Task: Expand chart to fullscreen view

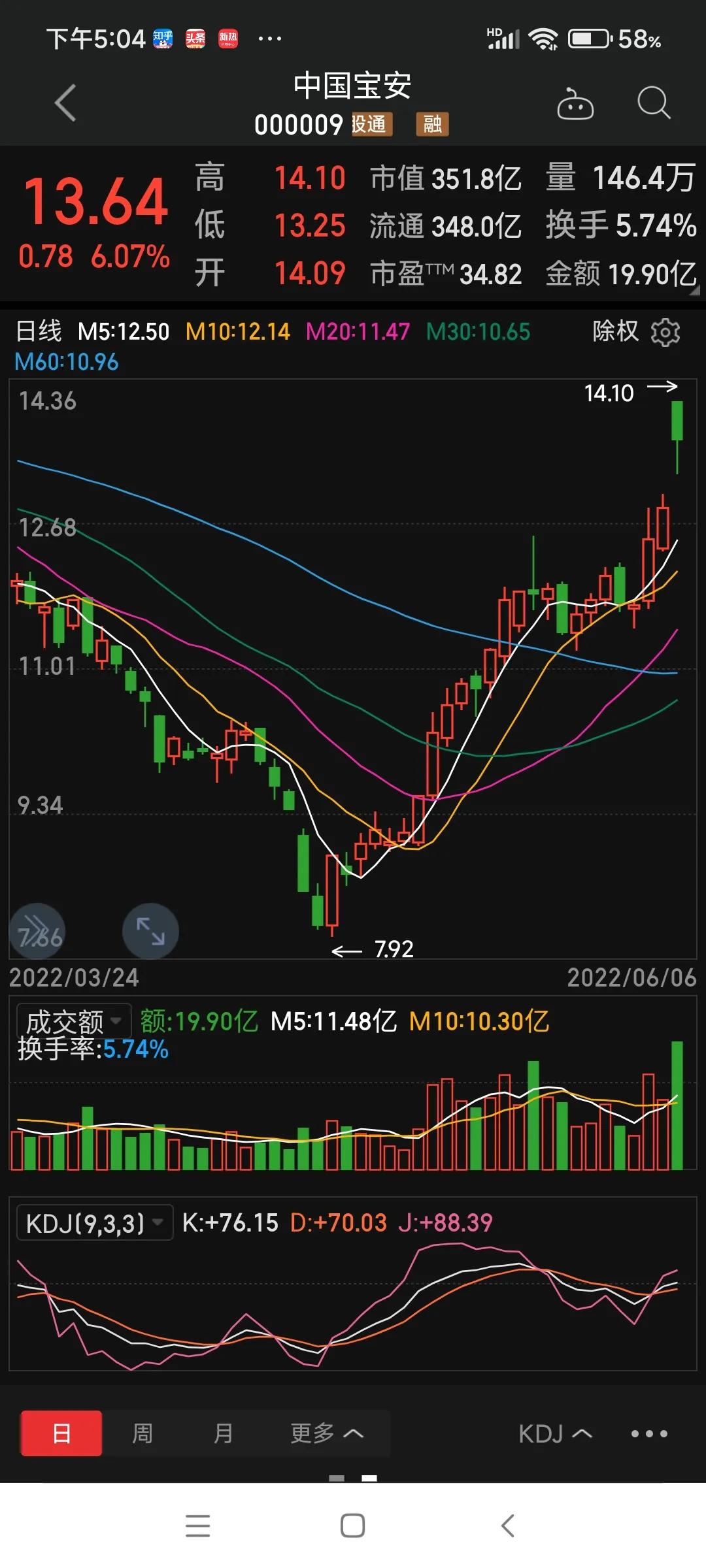Action: [150, 931]
